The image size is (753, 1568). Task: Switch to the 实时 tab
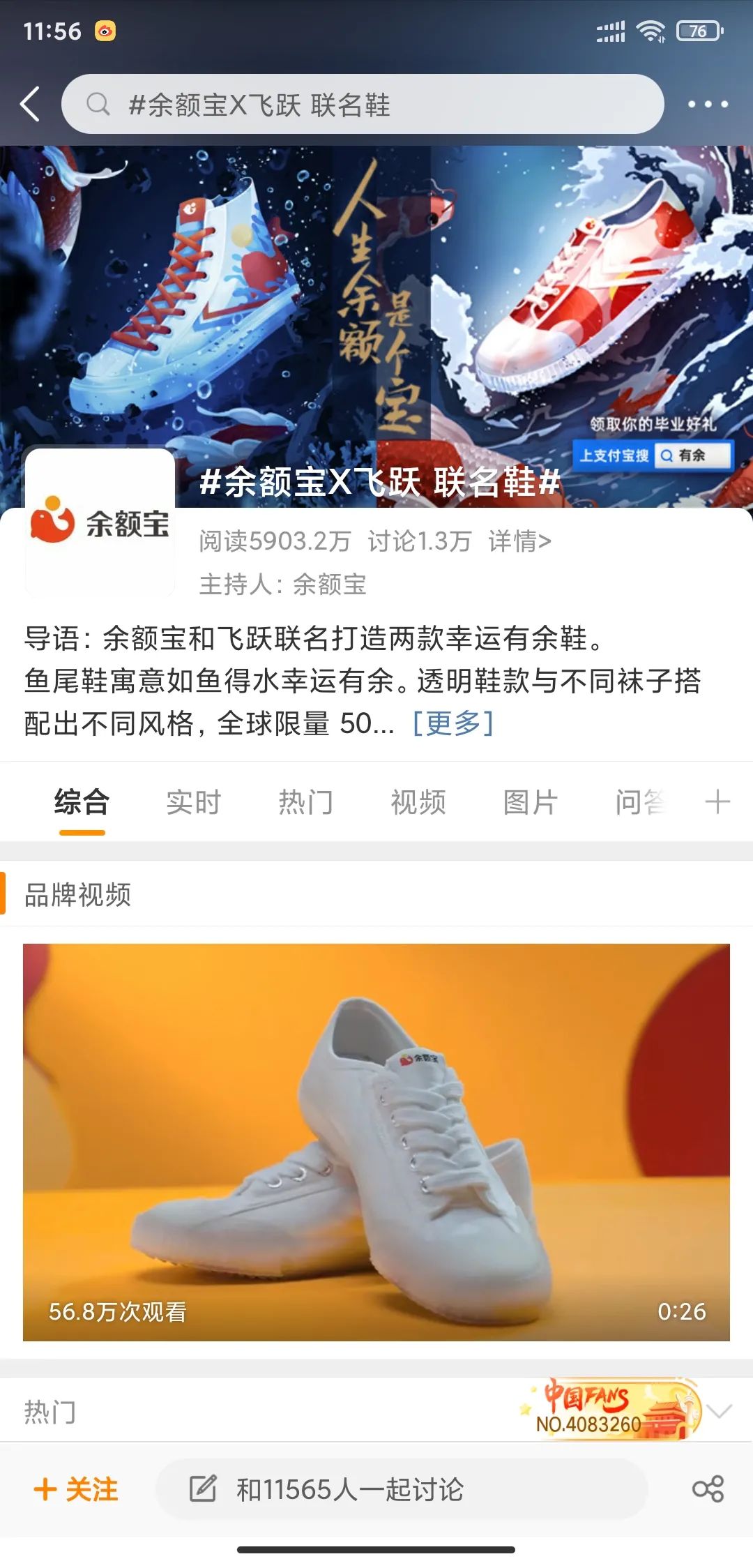[193, 802]
